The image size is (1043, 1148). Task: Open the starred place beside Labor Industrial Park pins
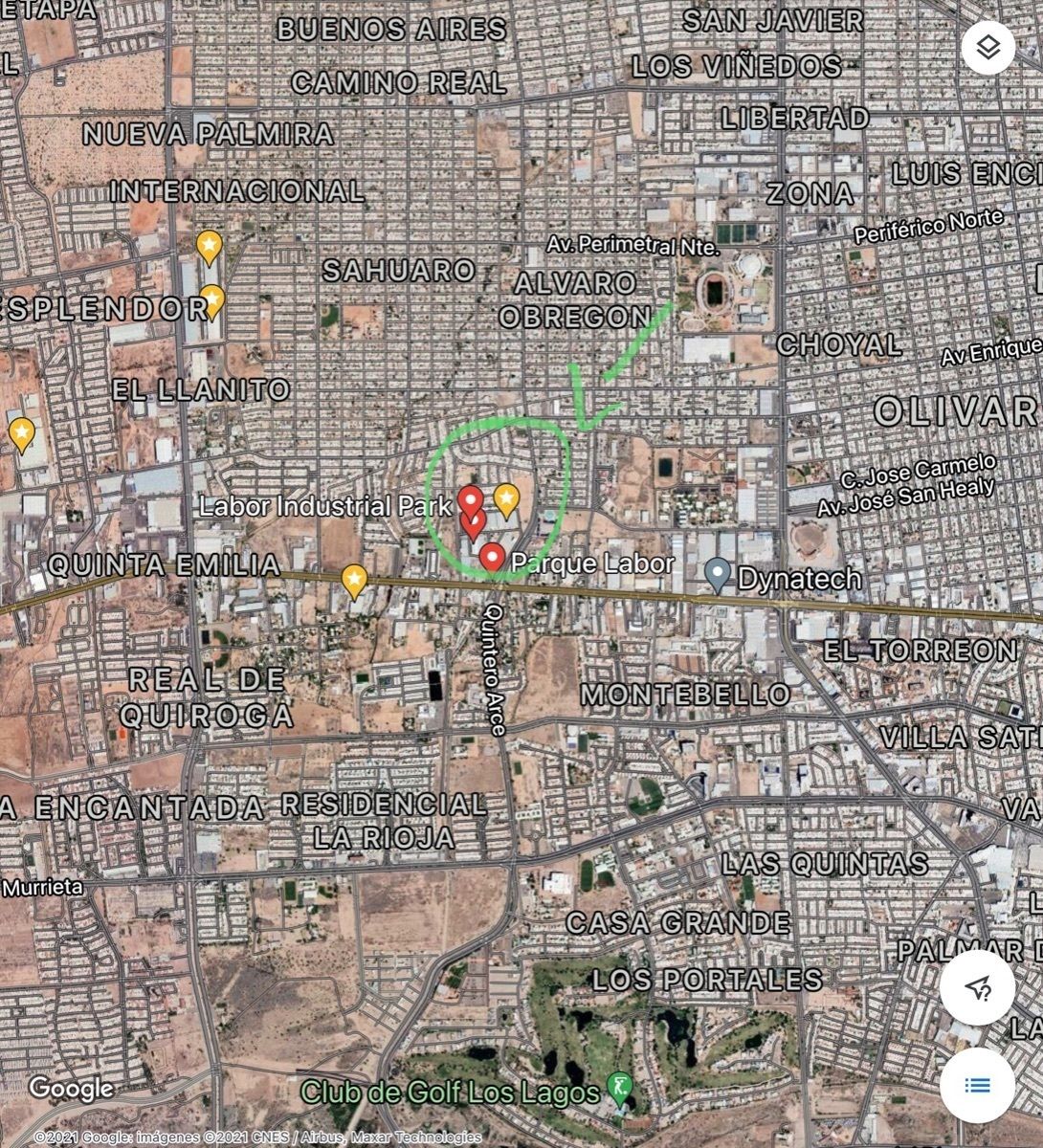(x=506, y=498)
